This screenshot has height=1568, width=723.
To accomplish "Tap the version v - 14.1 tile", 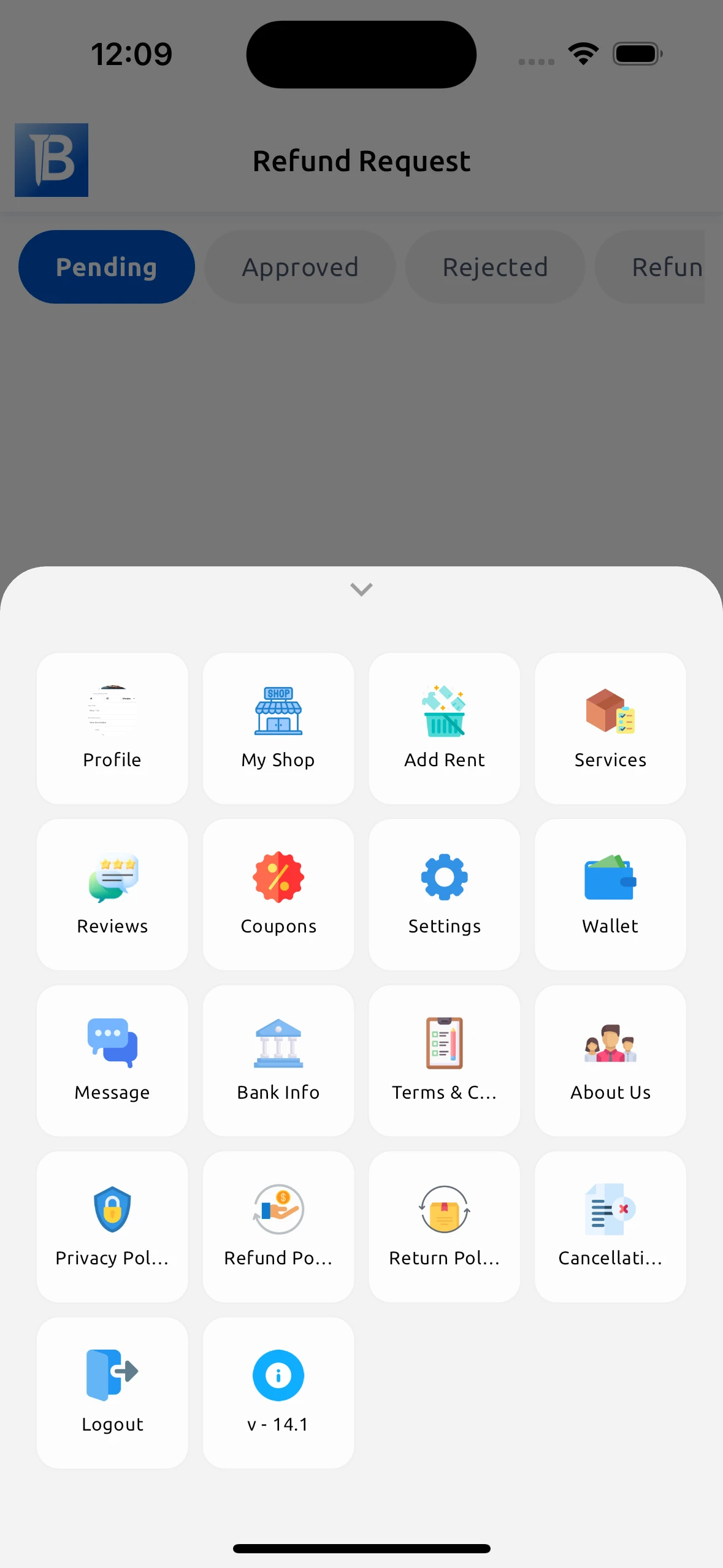I will click(x=278, y=1393).
